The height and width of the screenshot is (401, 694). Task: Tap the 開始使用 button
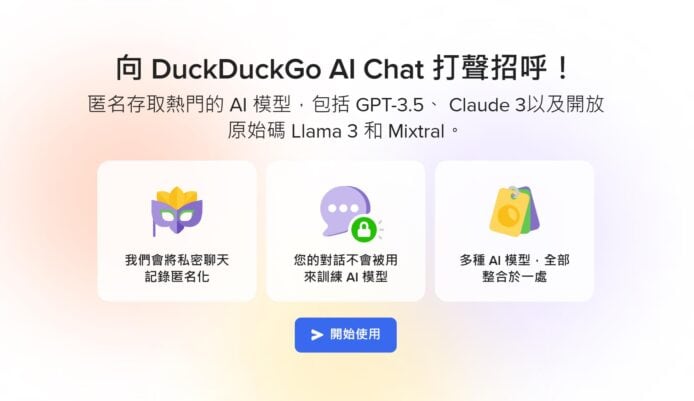pos(345,334)
